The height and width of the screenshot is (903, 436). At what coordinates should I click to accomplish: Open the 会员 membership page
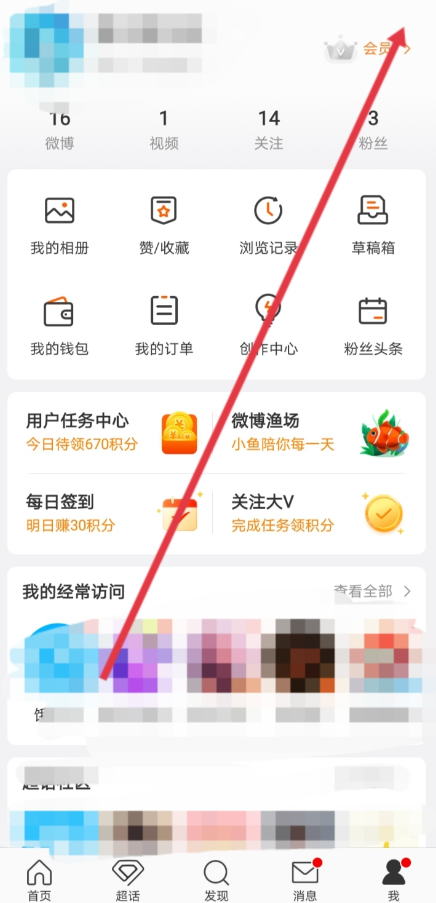[x=367, y=49]
